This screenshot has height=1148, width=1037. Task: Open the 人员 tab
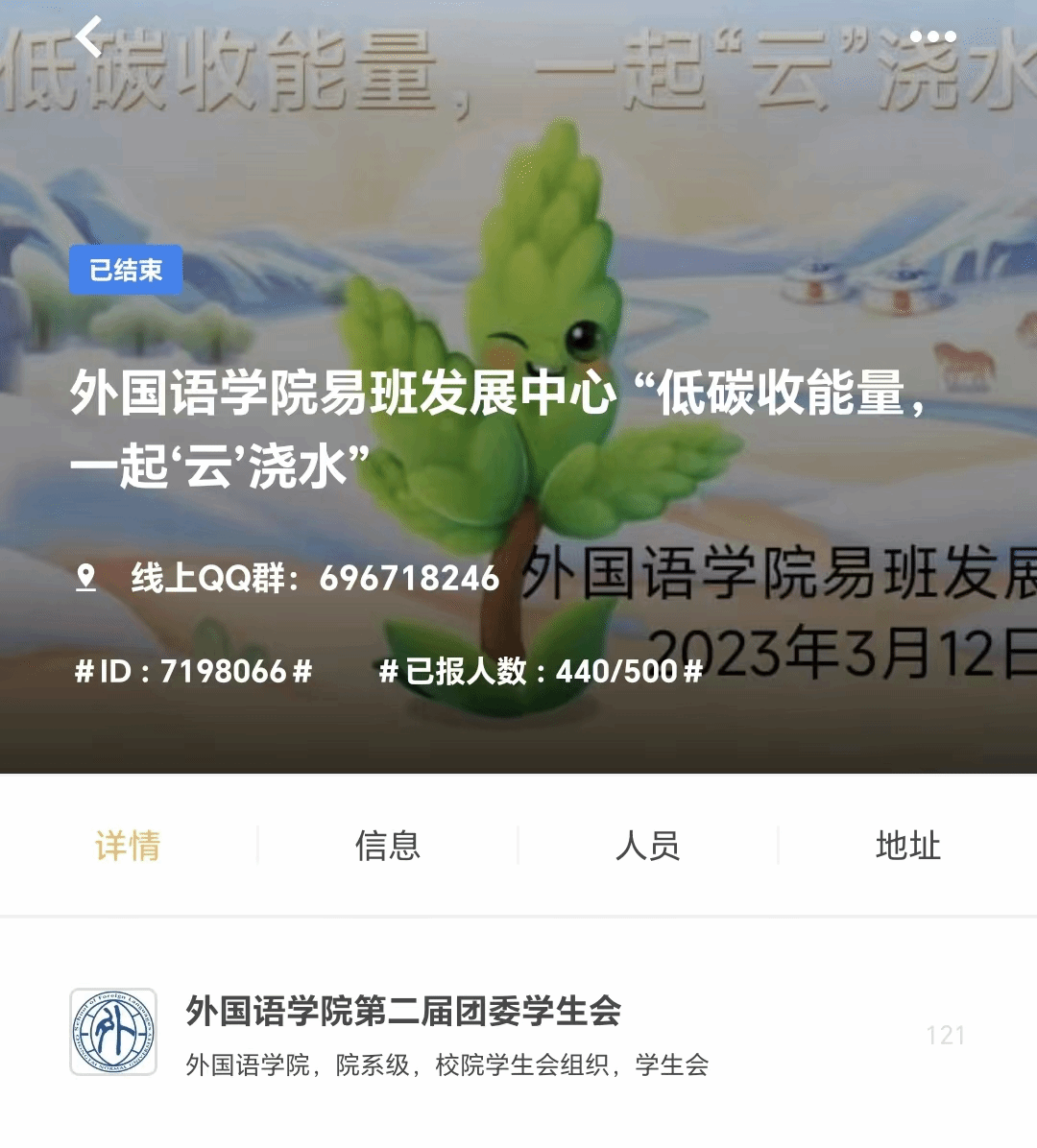(648, 846)
